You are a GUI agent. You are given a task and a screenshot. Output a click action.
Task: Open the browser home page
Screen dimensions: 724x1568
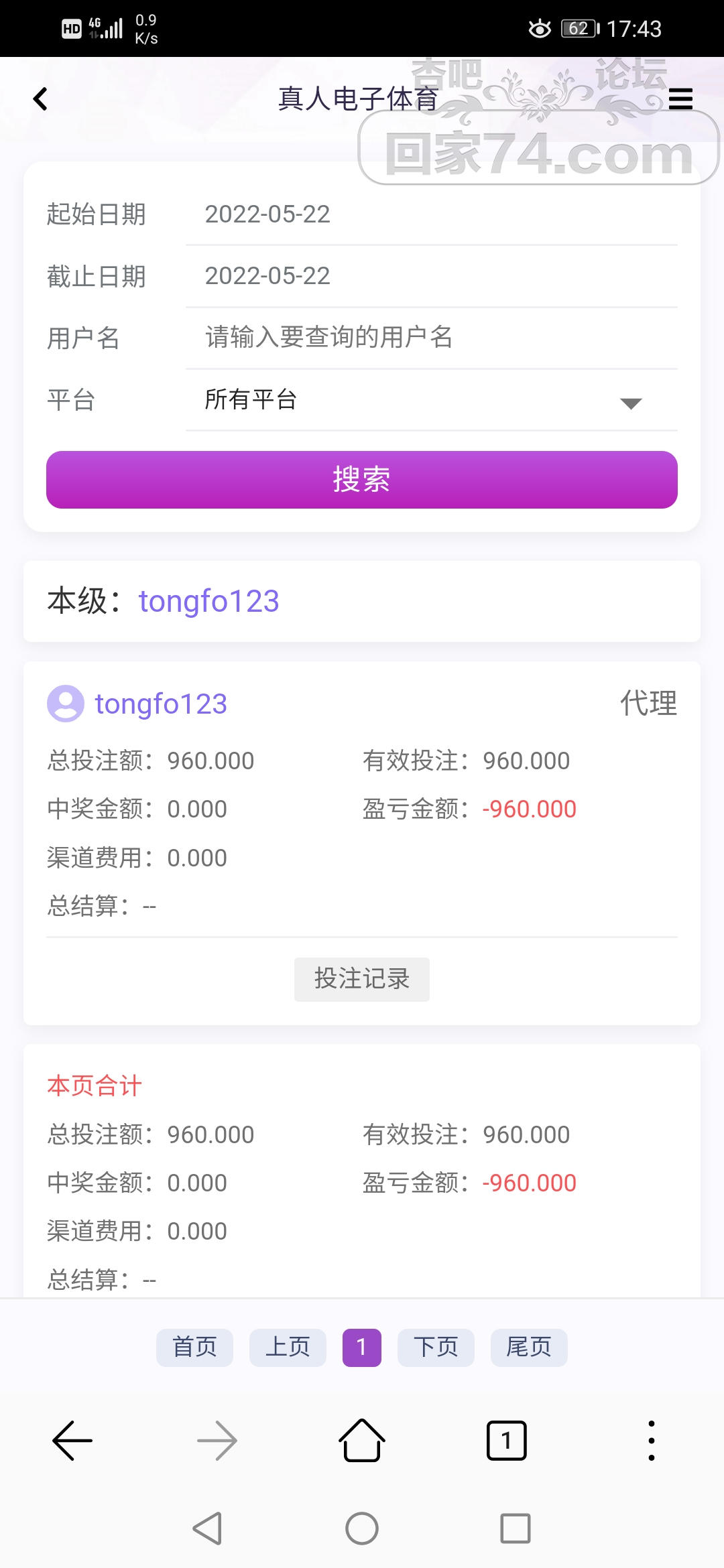click(362, 1440)
